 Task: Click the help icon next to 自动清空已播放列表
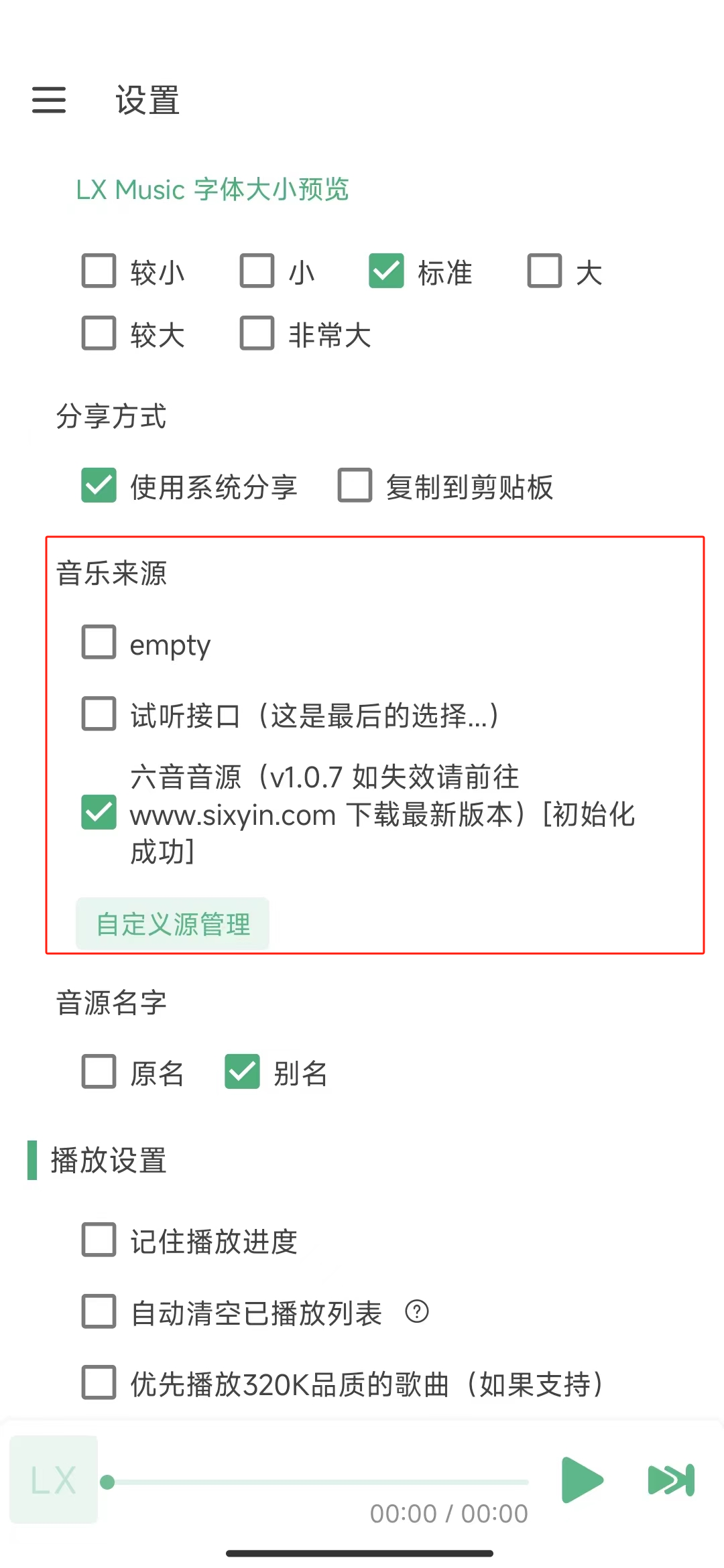click(417, 1312)
